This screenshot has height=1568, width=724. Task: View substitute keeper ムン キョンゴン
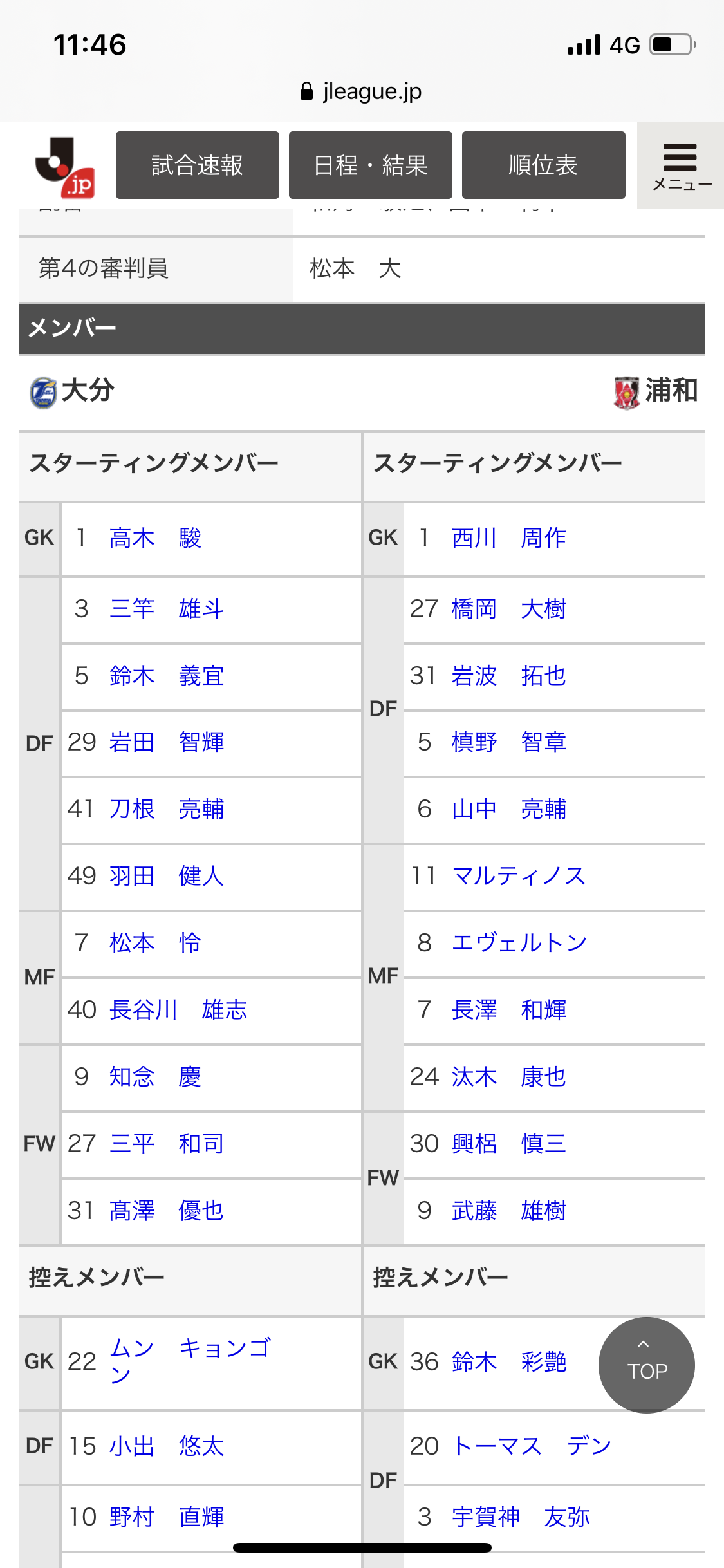190,1360
